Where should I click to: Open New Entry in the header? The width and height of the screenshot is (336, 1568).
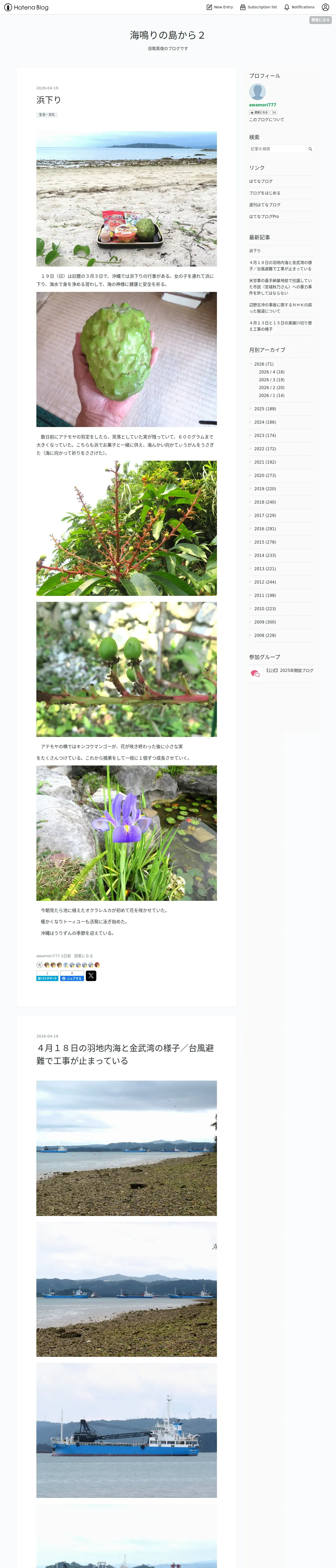pos(220,7)
